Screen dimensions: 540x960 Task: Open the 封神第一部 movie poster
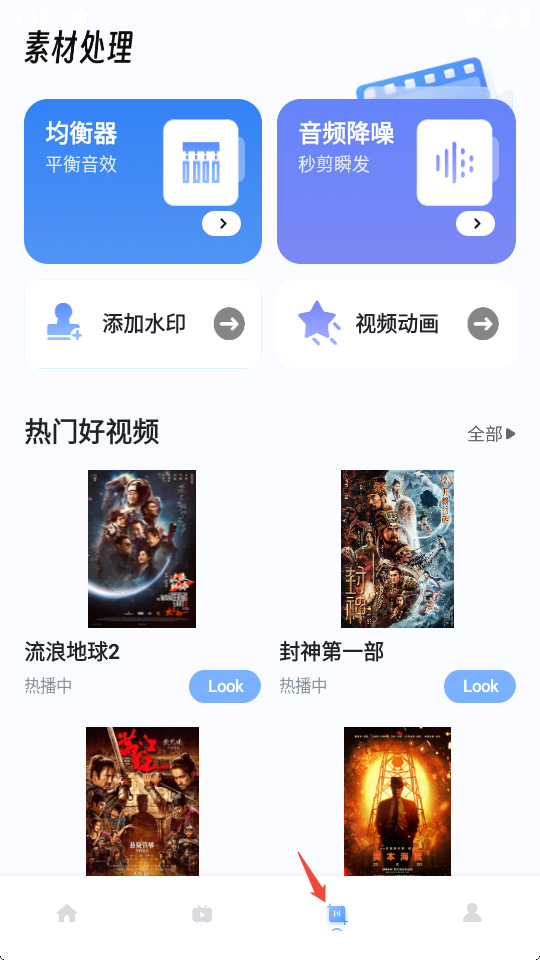click(x=397, y=549)
